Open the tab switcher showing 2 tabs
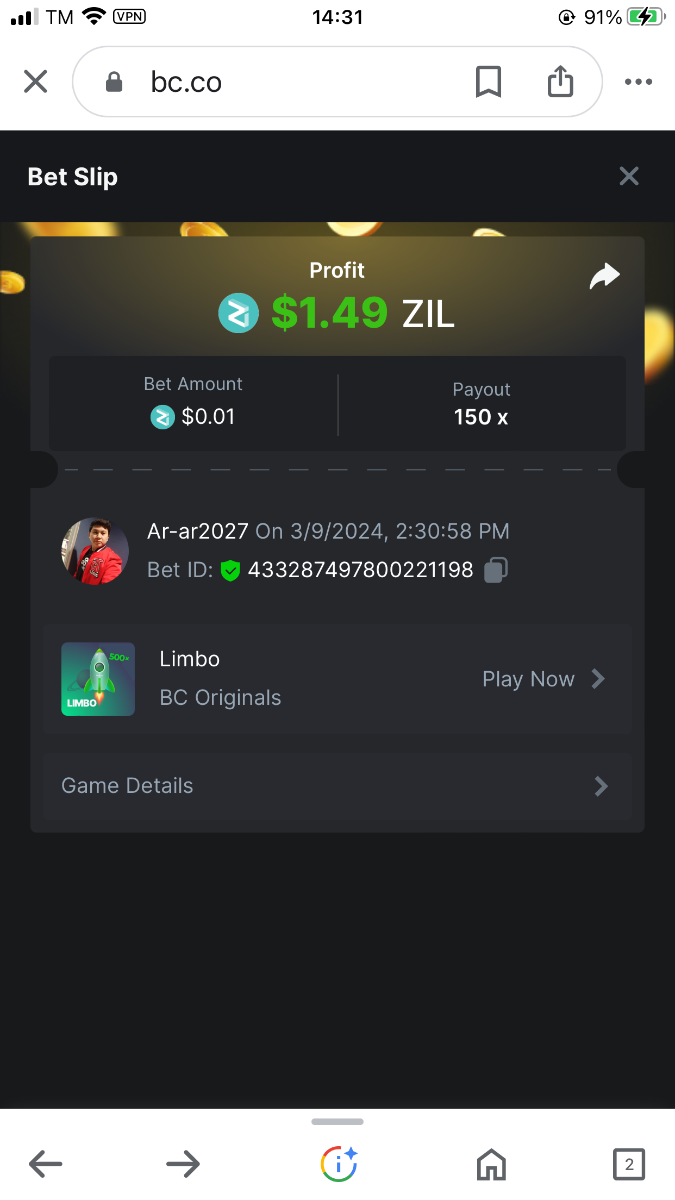This screenshot has height=1200, width=675. click(628, 1163)
